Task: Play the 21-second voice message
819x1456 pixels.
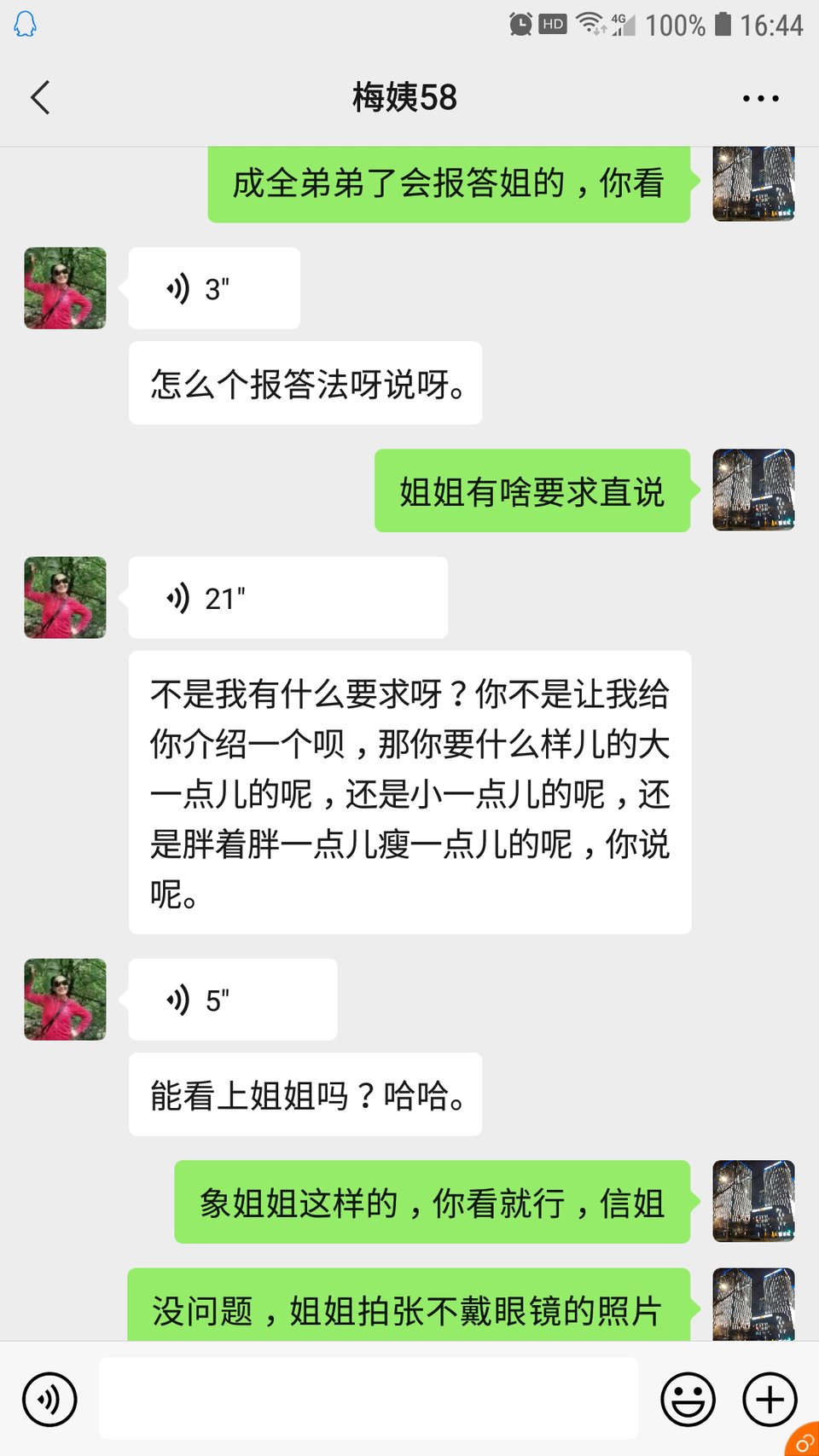Action: point(288,598)
